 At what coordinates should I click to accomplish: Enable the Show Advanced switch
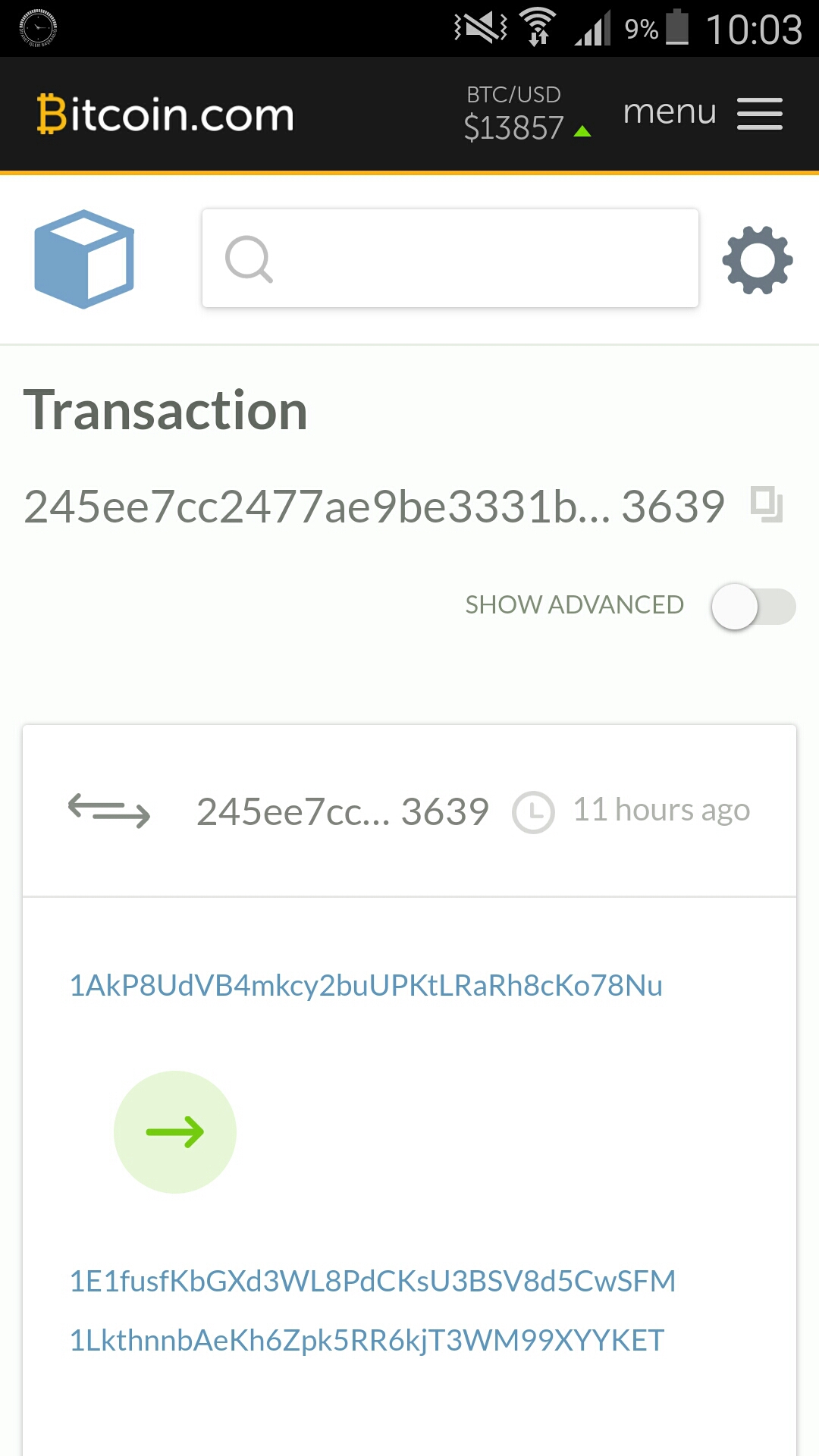753,607
